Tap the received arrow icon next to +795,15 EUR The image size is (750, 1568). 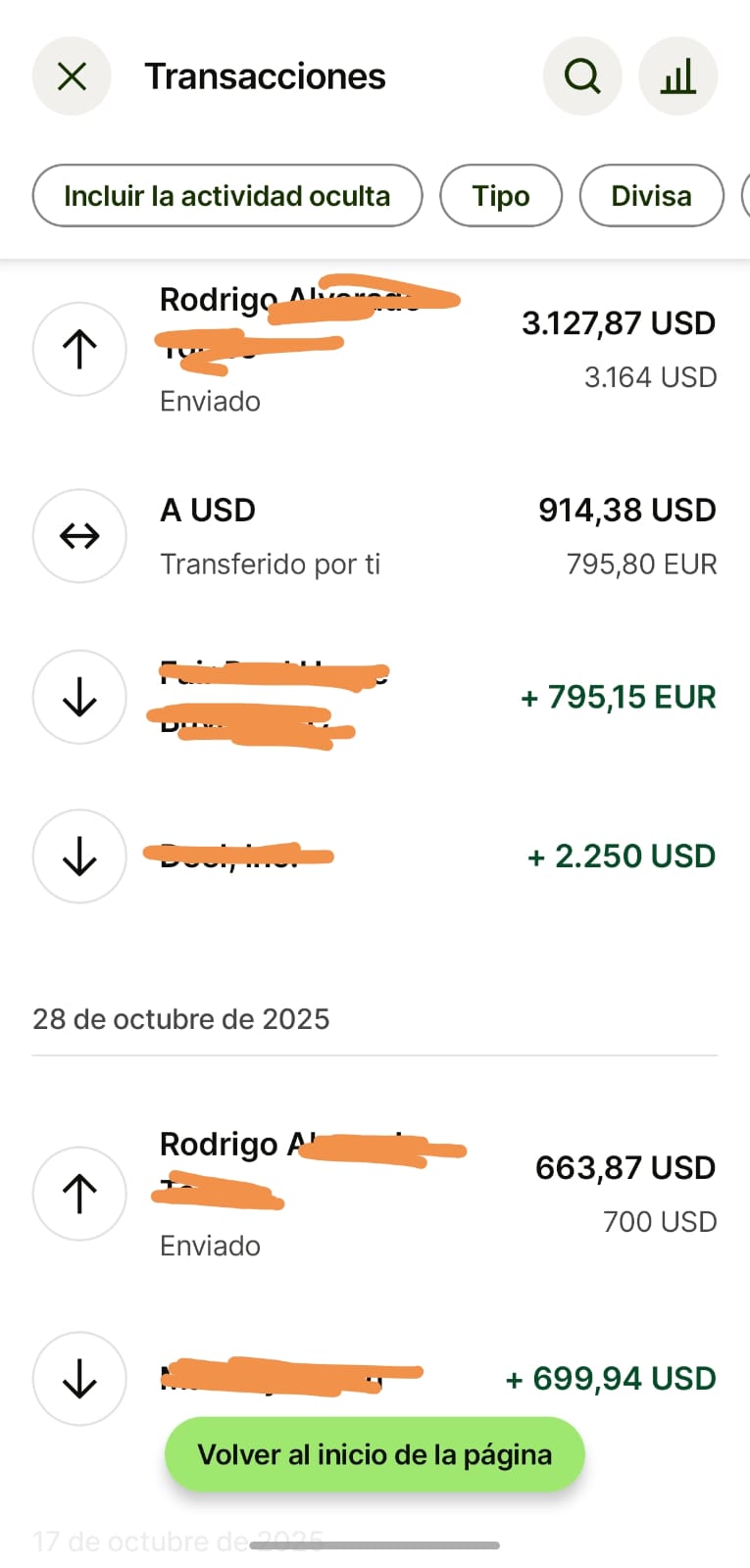pos(78,697)
